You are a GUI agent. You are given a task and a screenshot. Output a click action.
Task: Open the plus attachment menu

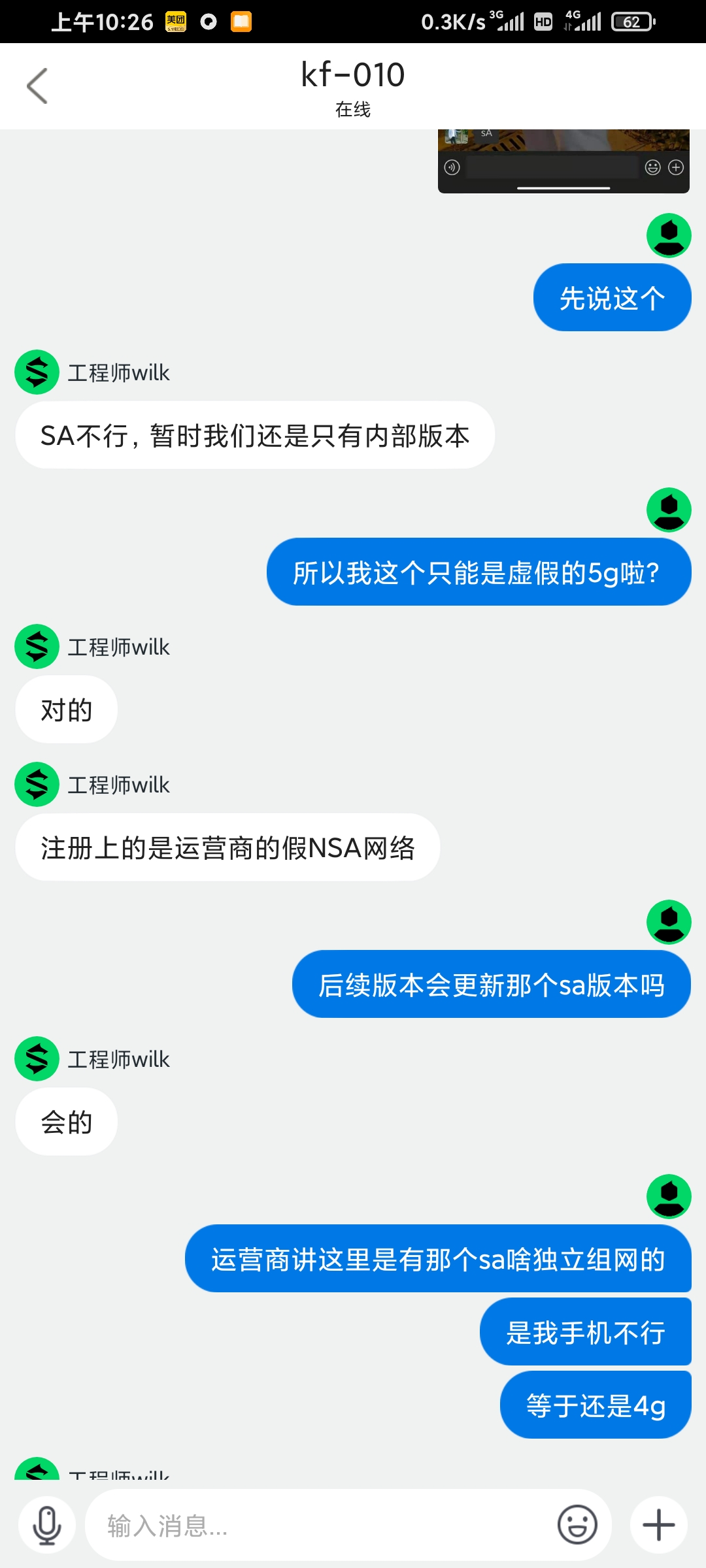point(658,1526)
